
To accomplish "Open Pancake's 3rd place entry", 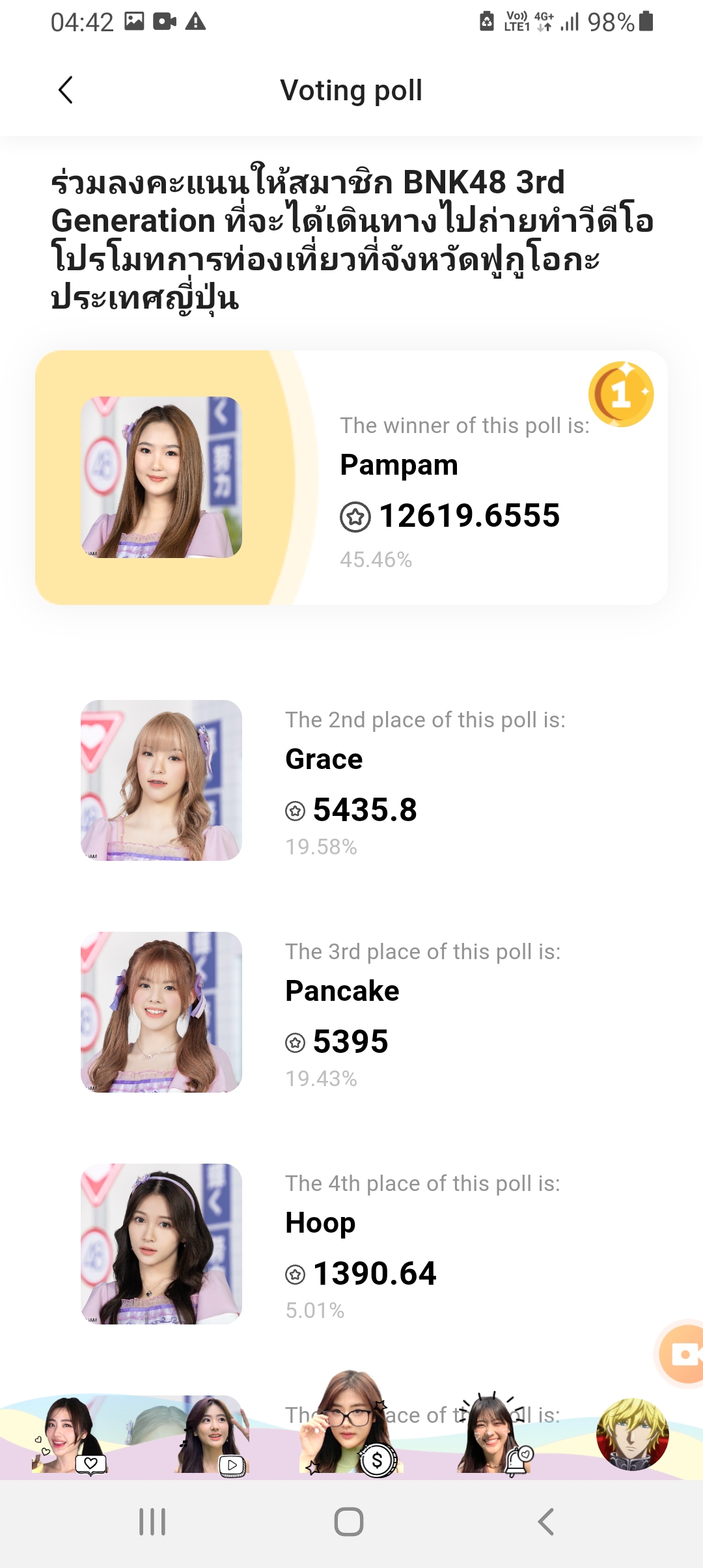I will click(351, 1012).
